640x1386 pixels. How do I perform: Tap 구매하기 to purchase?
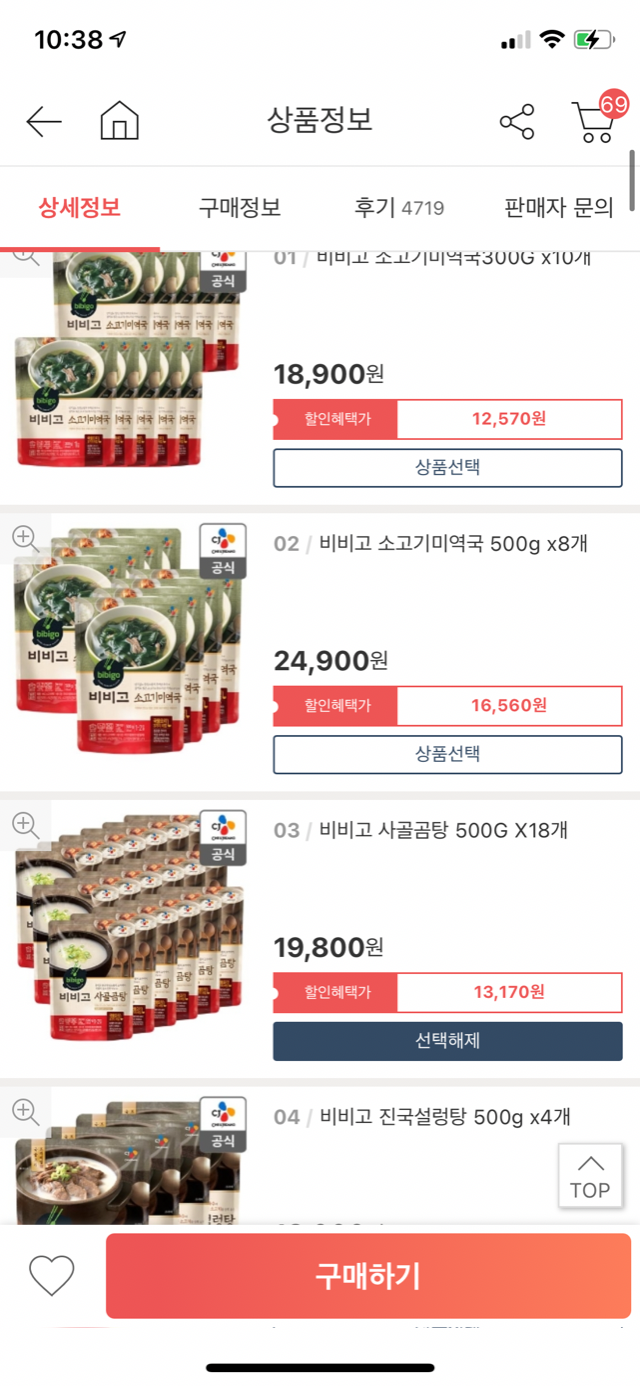(368, 1275)
